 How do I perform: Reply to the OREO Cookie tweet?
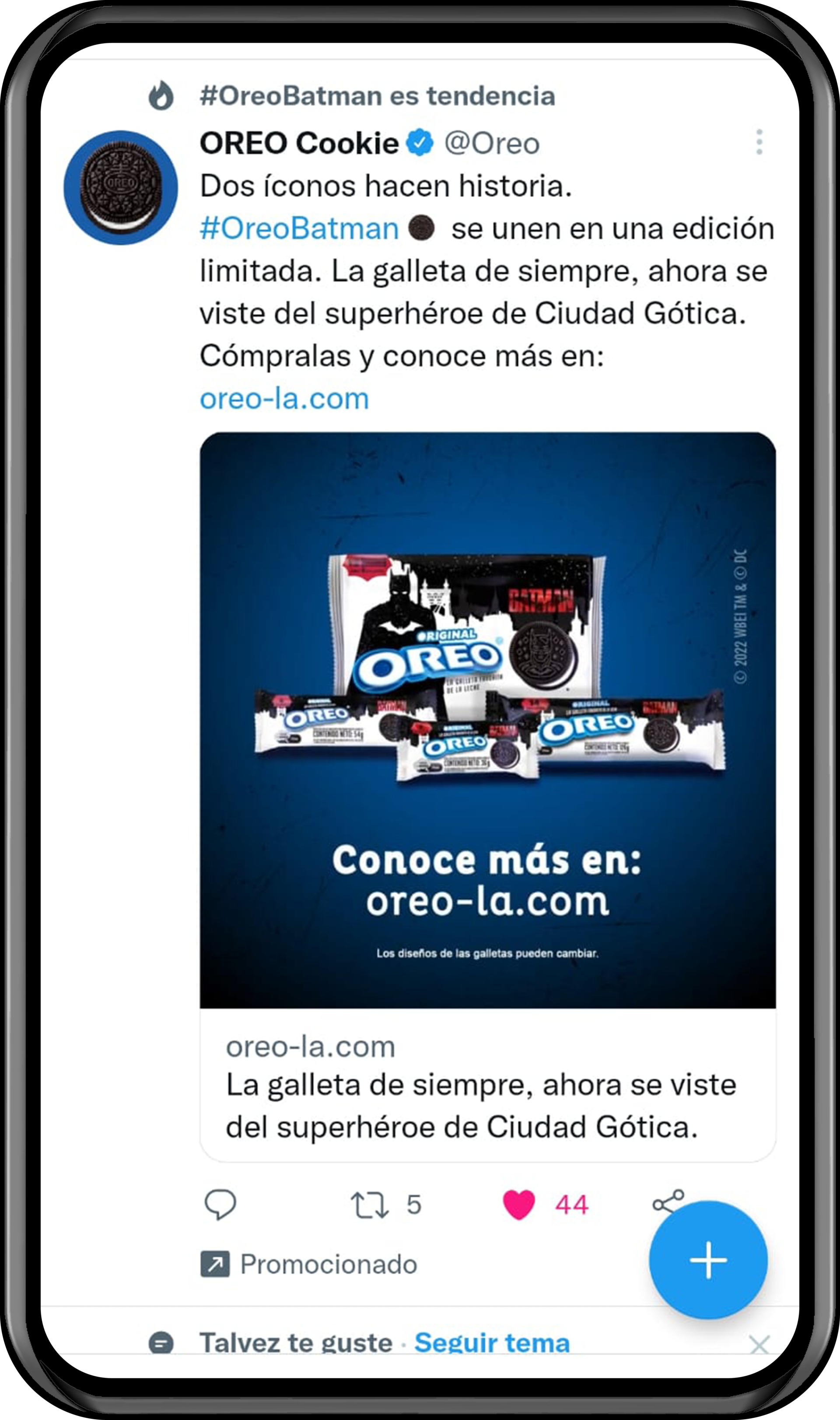point(220,1204)
